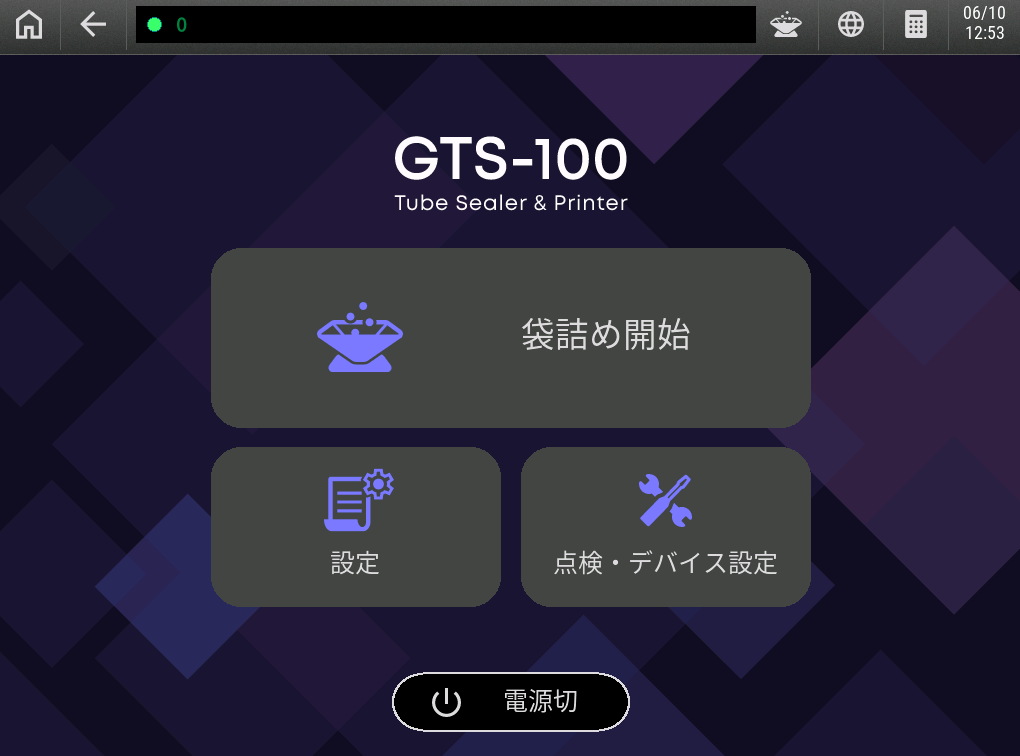
Task: Open the language globe icon
Action: (x=851, y=25)
